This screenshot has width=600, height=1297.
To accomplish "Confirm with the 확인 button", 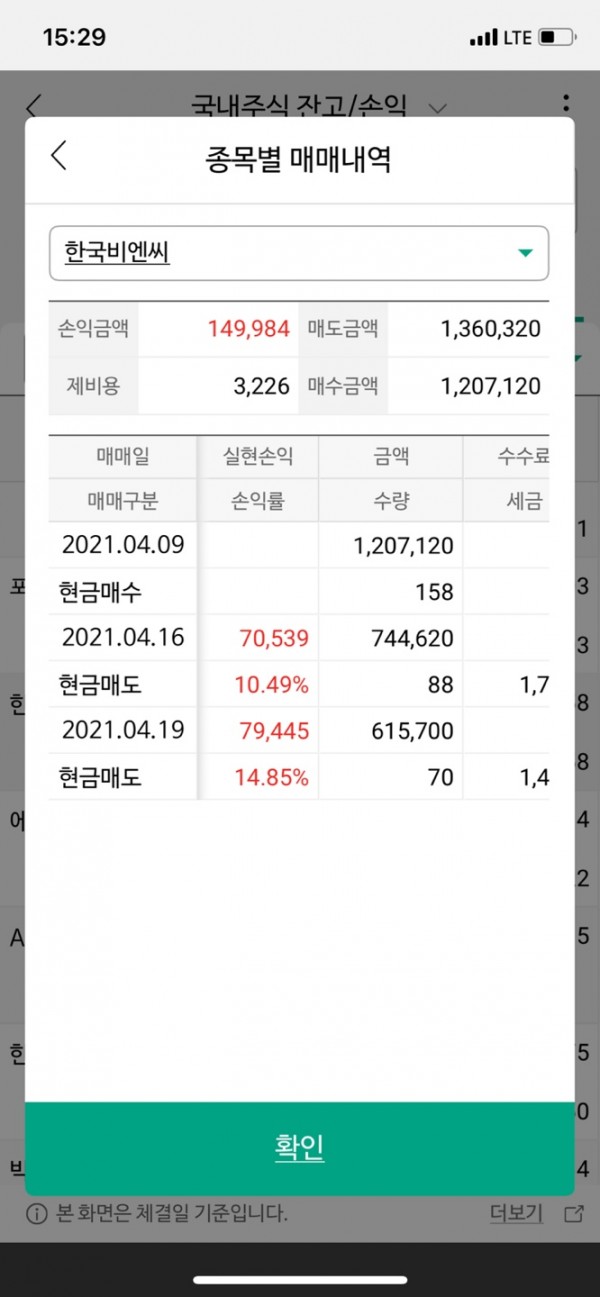I will pos(299,1148).
